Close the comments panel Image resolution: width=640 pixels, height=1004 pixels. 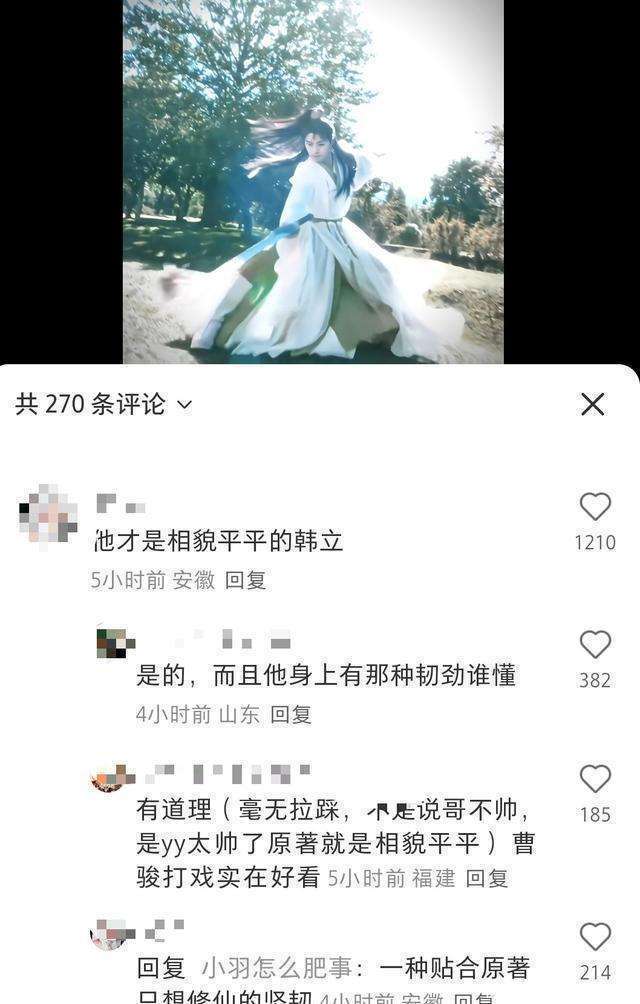(593, 404)
